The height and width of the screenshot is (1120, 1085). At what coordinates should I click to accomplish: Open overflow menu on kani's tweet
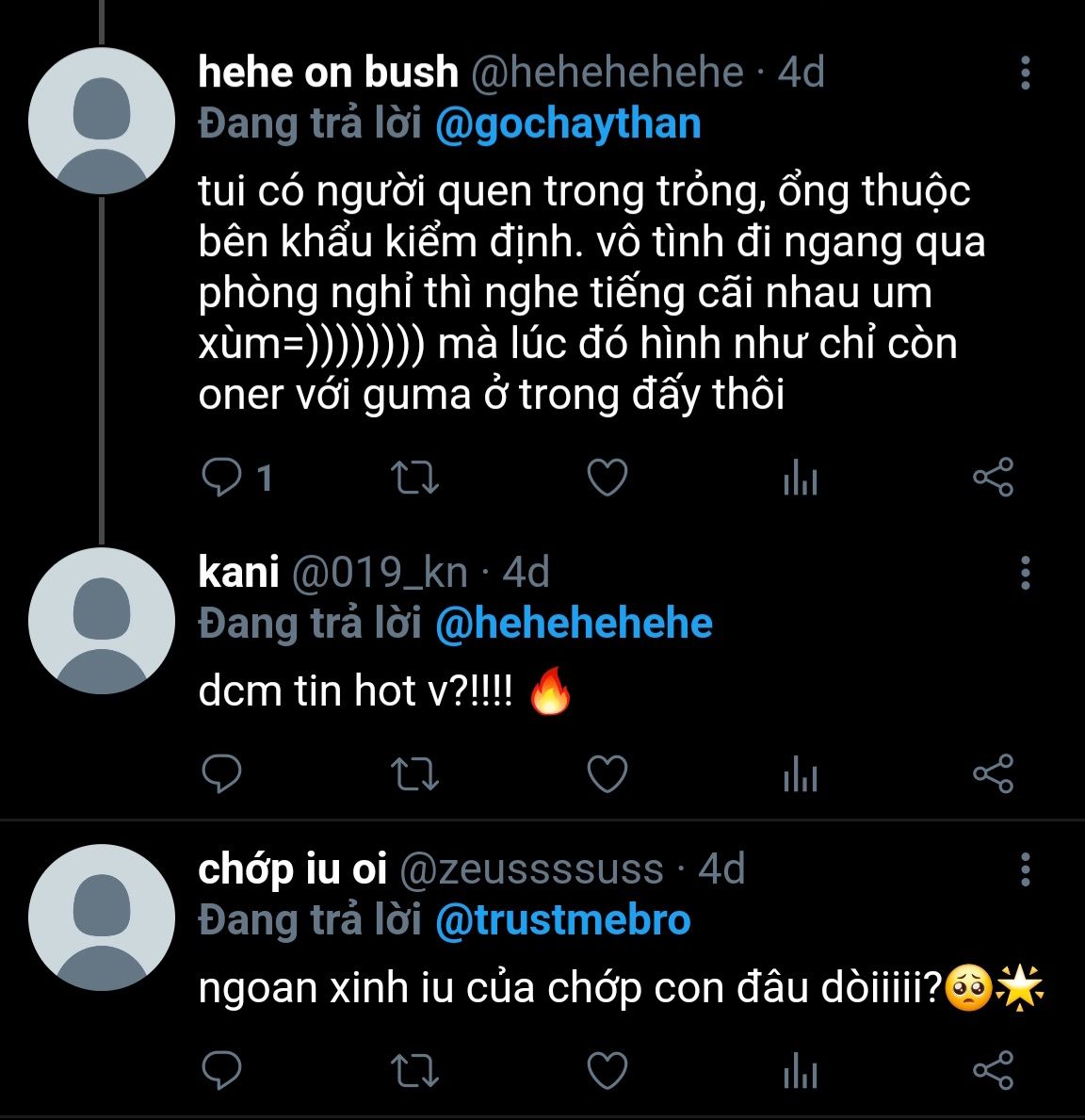1026,573
